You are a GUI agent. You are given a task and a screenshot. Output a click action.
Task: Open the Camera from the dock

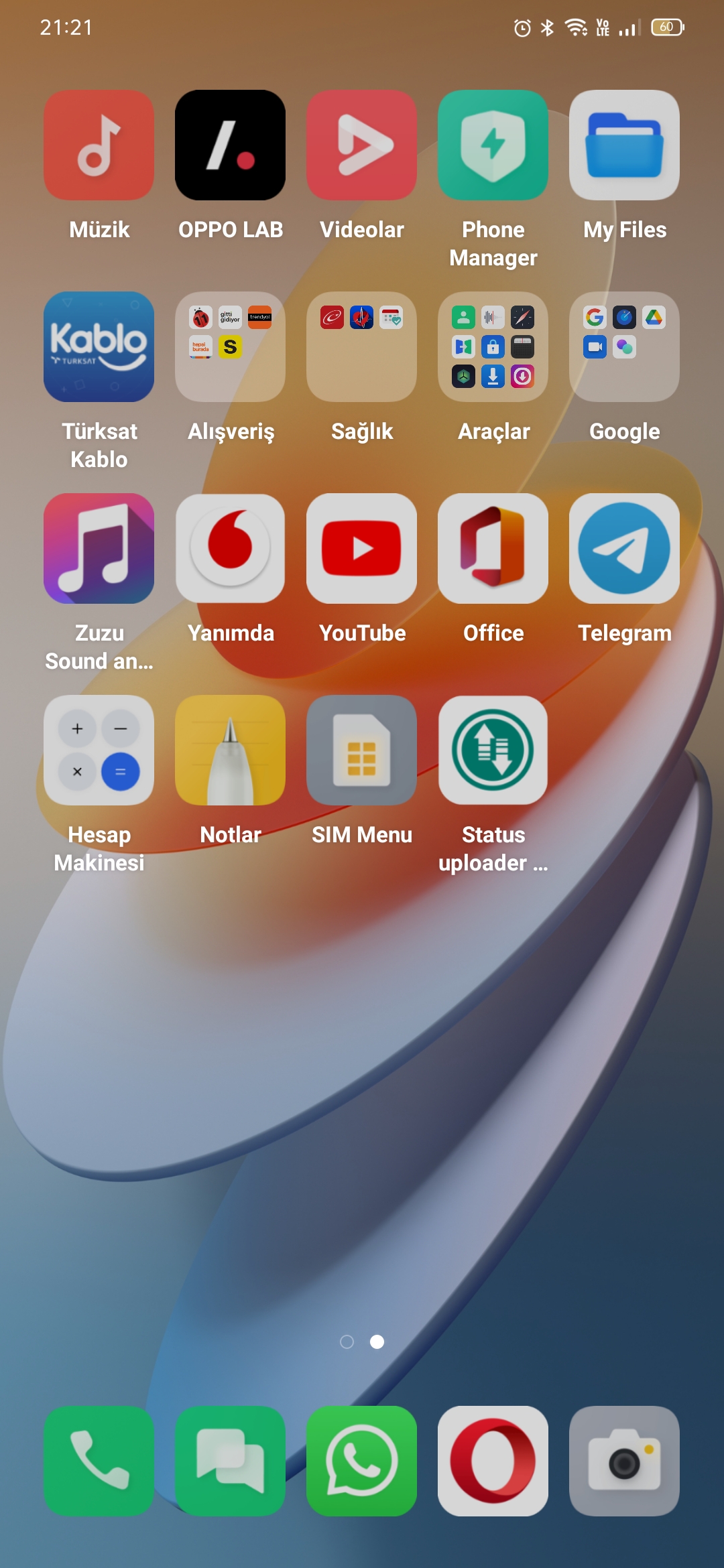(x=625, y=1461)
